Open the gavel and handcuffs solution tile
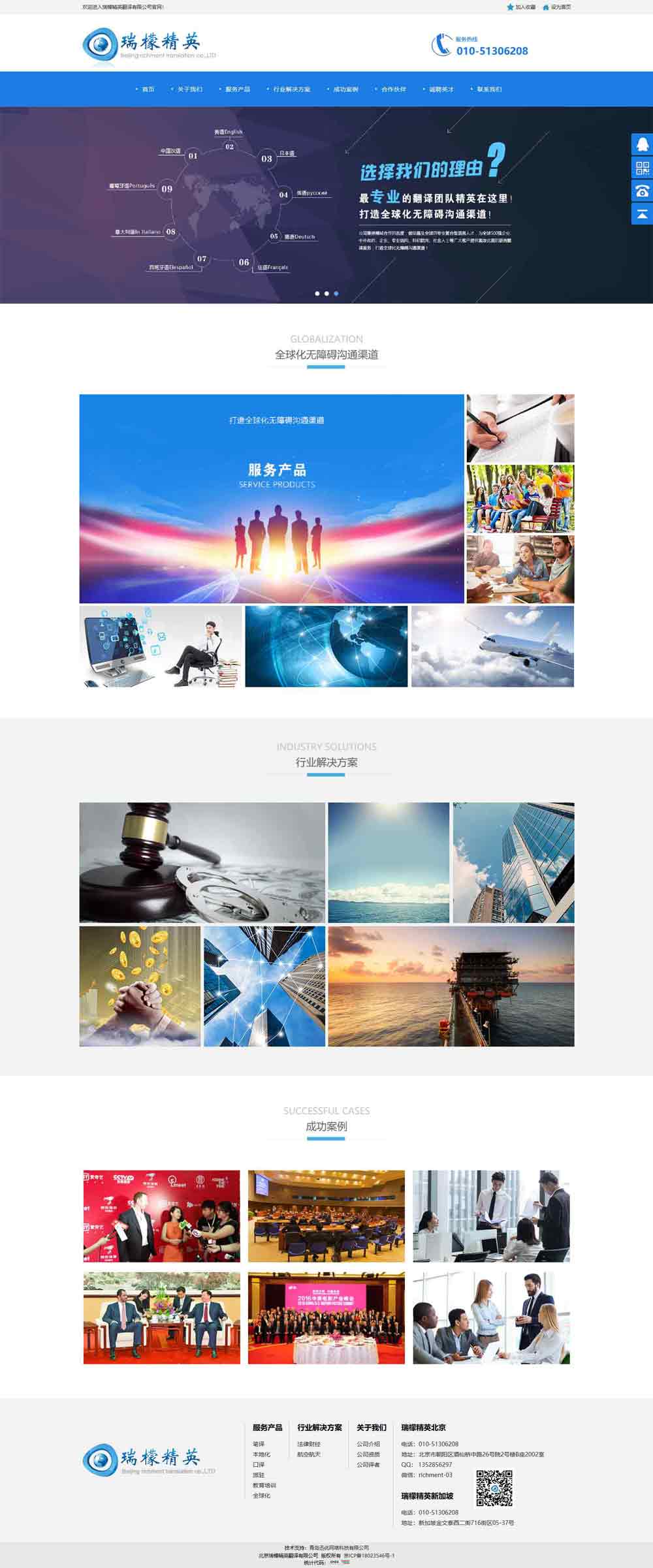Viewport: 653px width, 1568px height. tap(202, 862)
